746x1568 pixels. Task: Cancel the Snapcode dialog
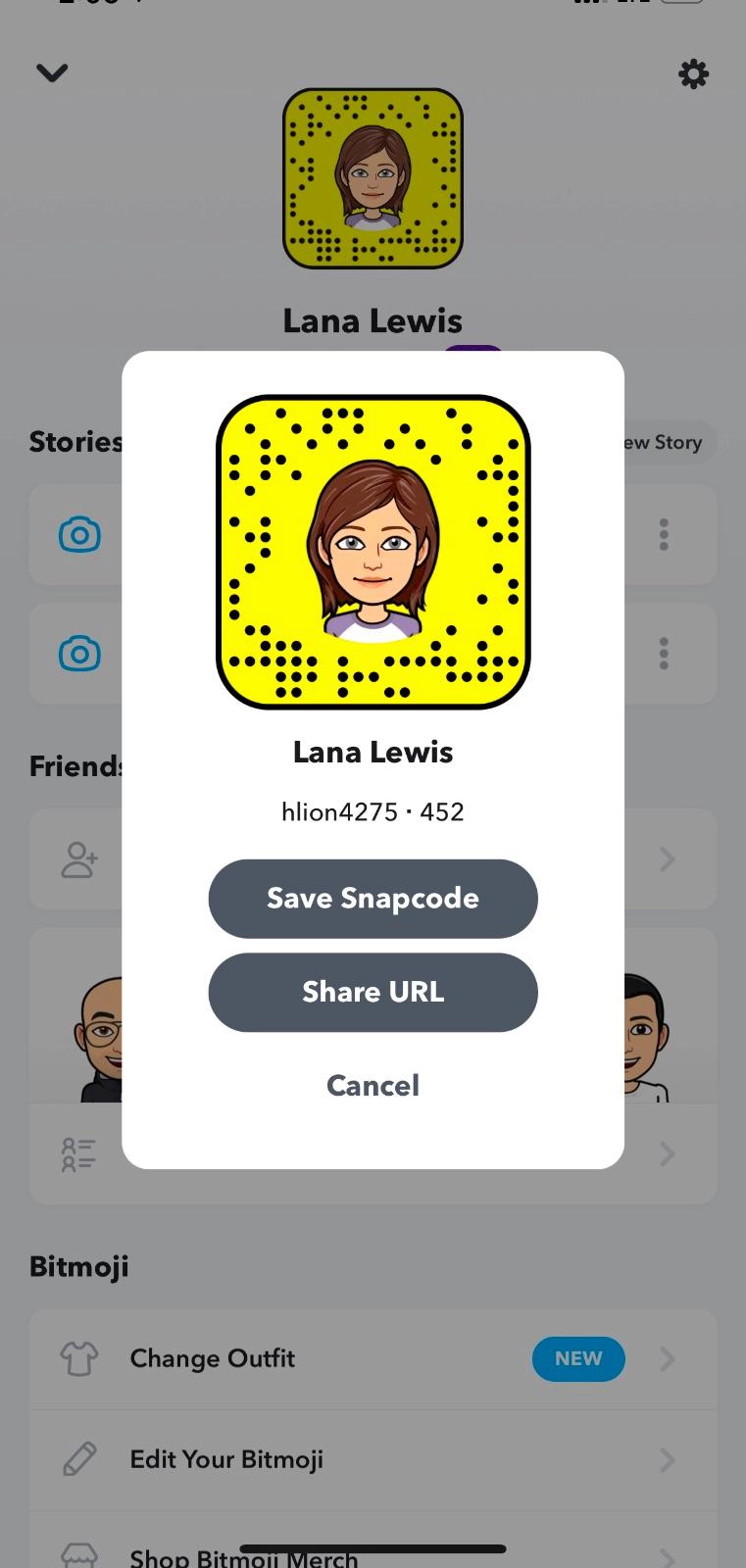373,1085
